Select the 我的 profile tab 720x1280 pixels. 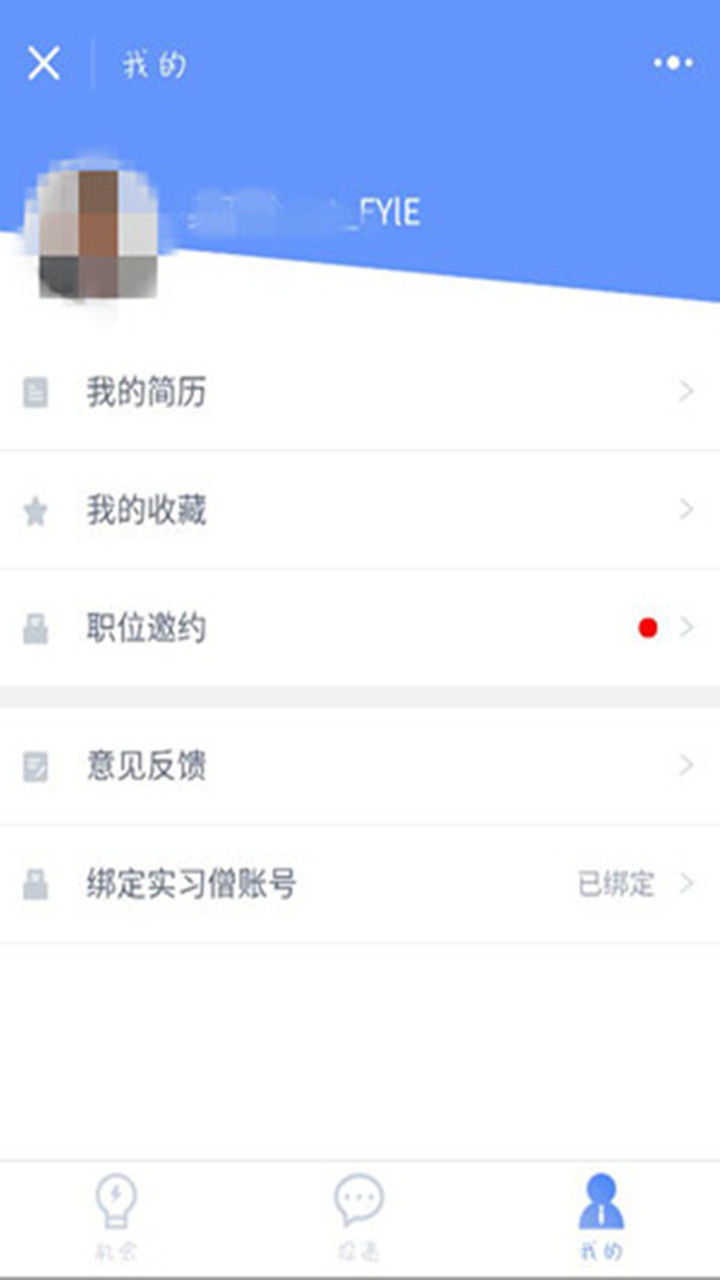(601, 1217)
